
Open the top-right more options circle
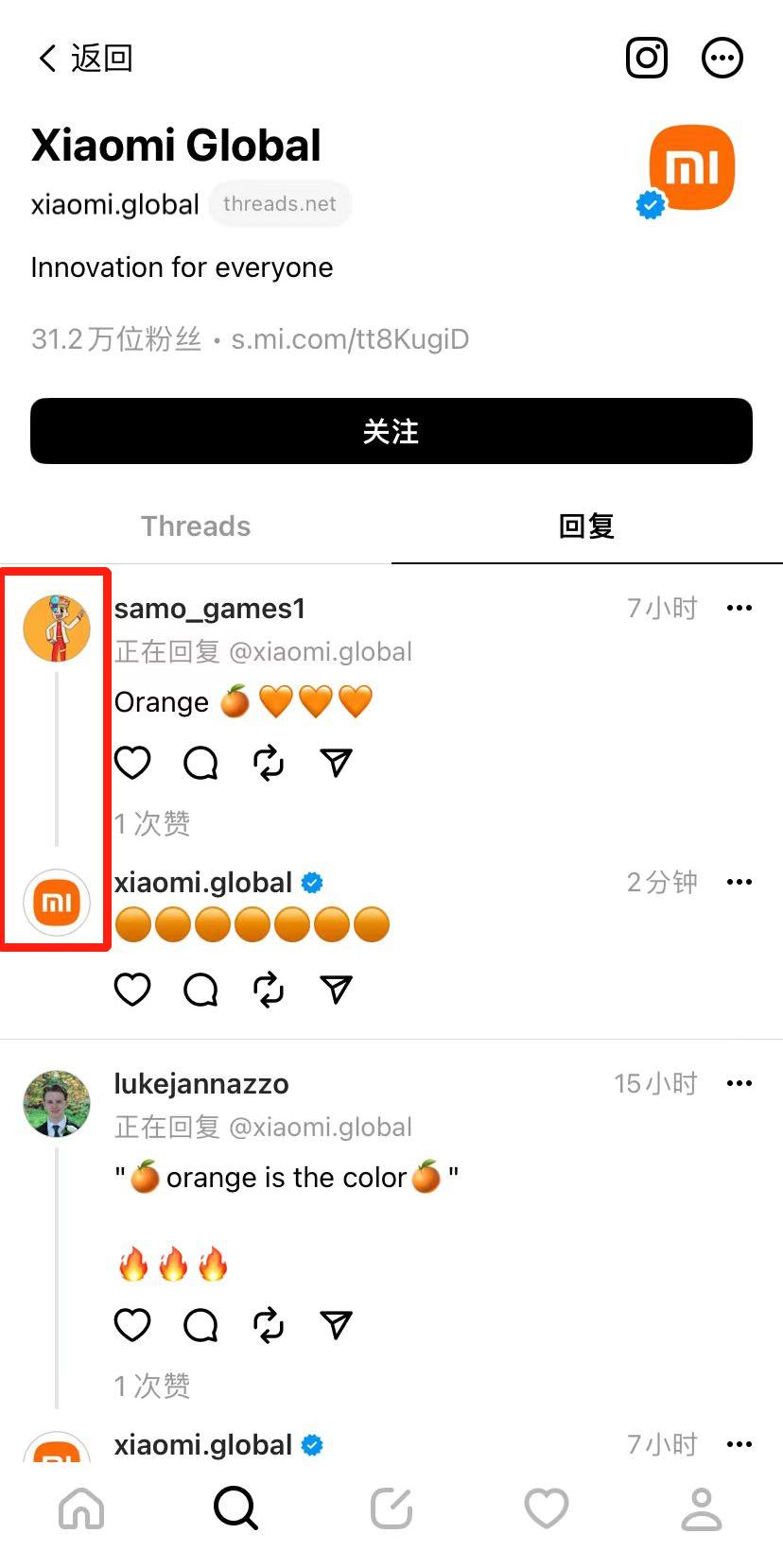pyautogui.click(x=722, y=58)
